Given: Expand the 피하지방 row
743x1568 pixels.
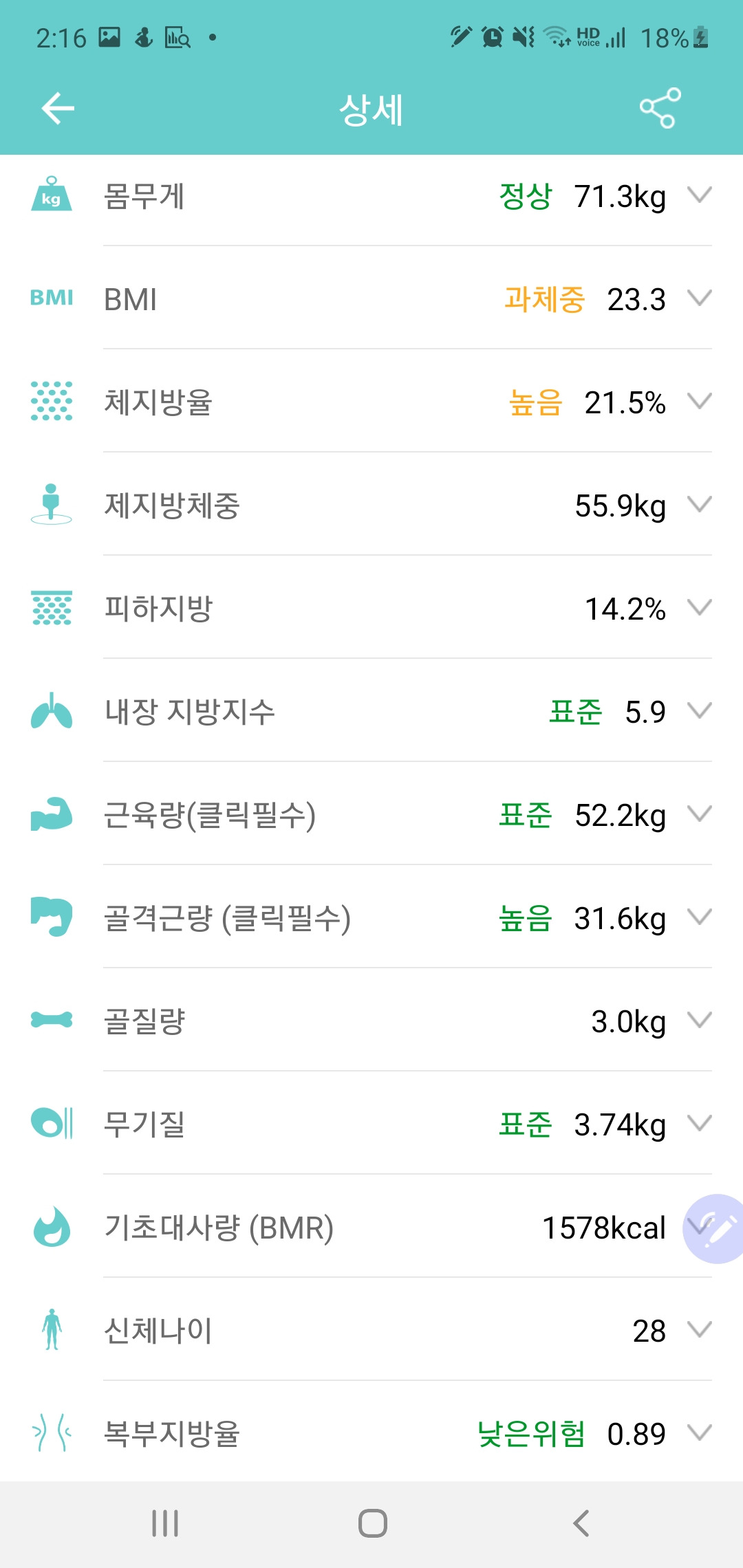Looking at the screenshot, I should point(371,608).
